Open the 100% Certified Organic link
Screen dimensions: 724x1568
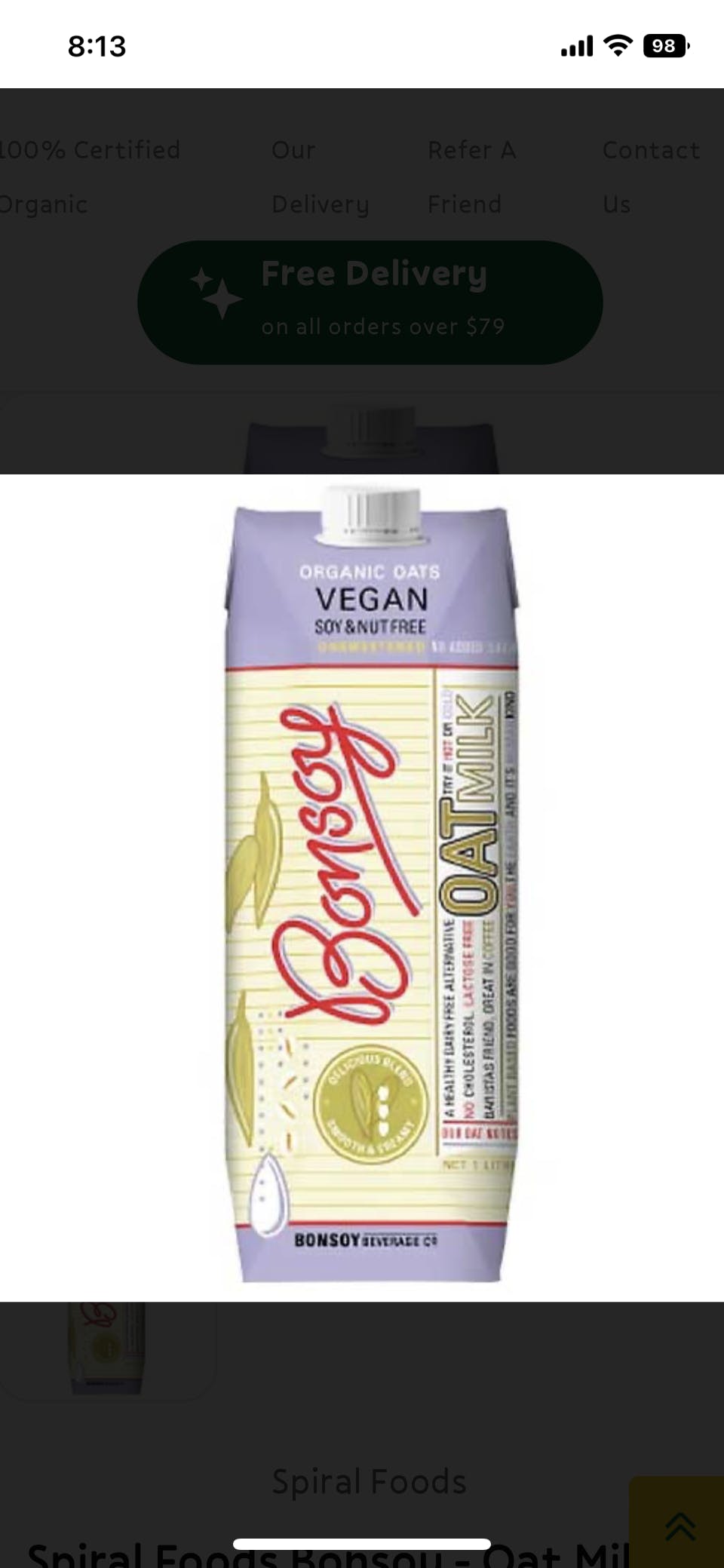coord(89,176)
